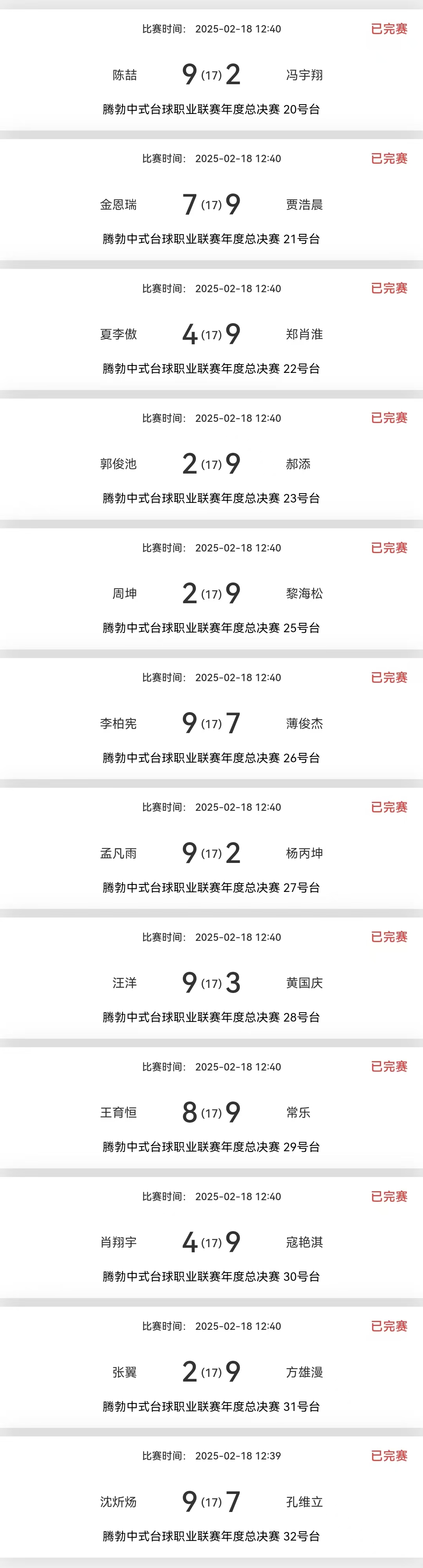Image resolution: width=423 pixels, height=1568 pixels.
Task: Select the 沈炘炀 vs 孔维立 match
Action: point(211,1501)
